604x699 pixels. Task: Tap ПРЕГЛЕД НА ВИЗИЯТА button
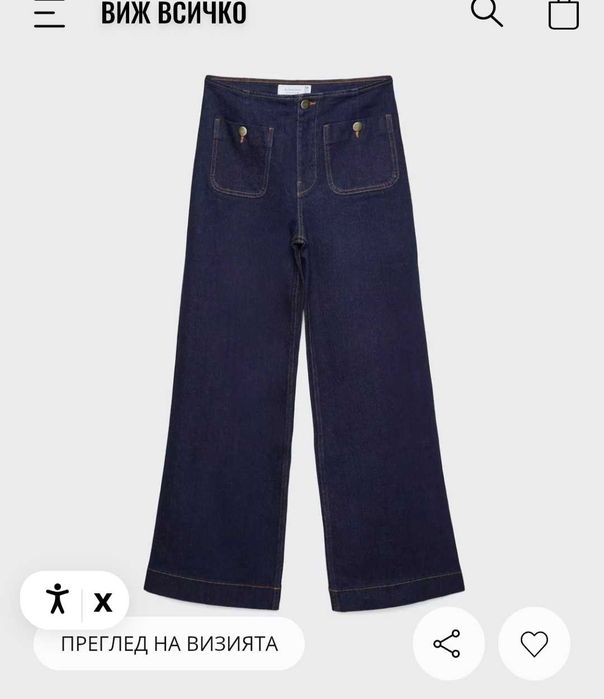(x=169, y=644)
